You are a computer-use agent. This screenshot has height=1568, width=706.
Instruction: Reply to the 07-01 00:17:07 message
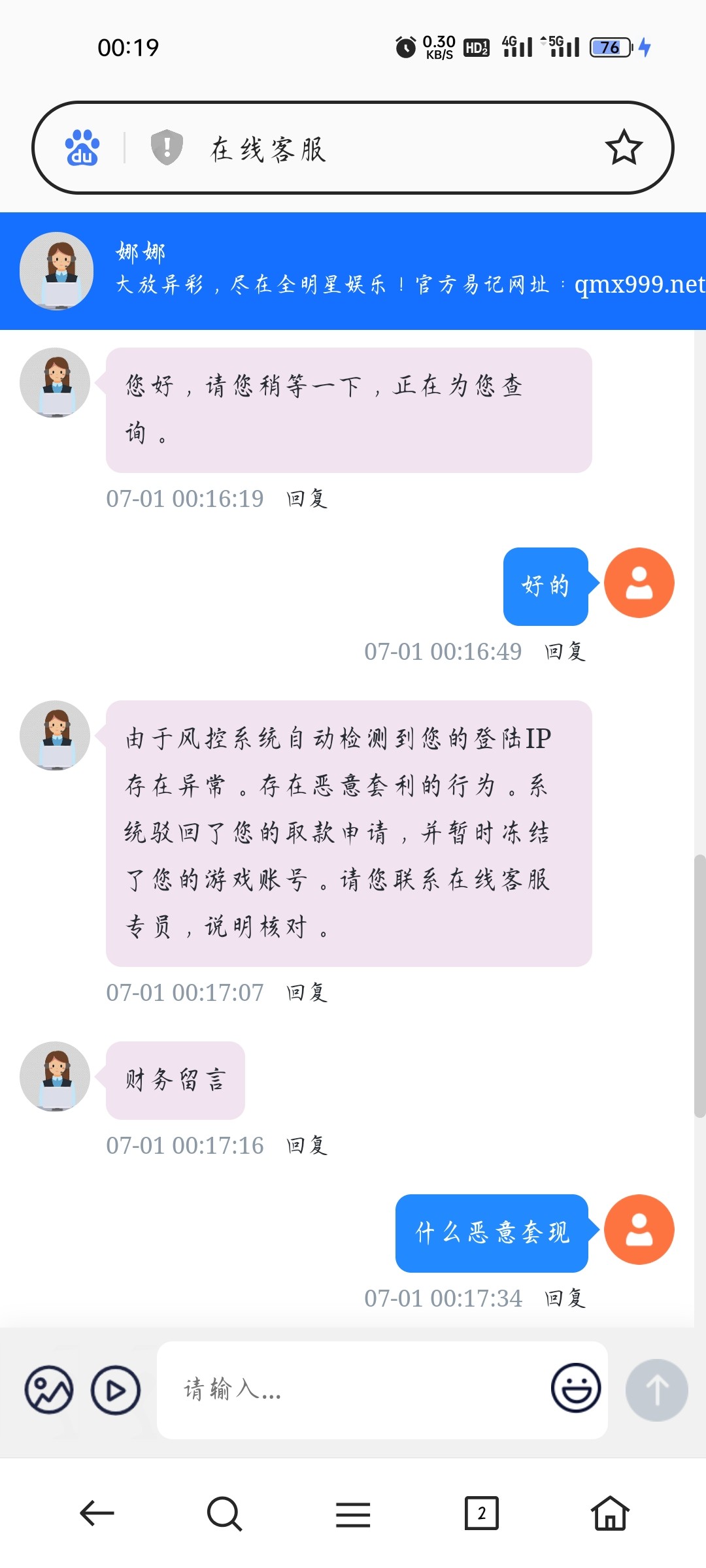307,993
